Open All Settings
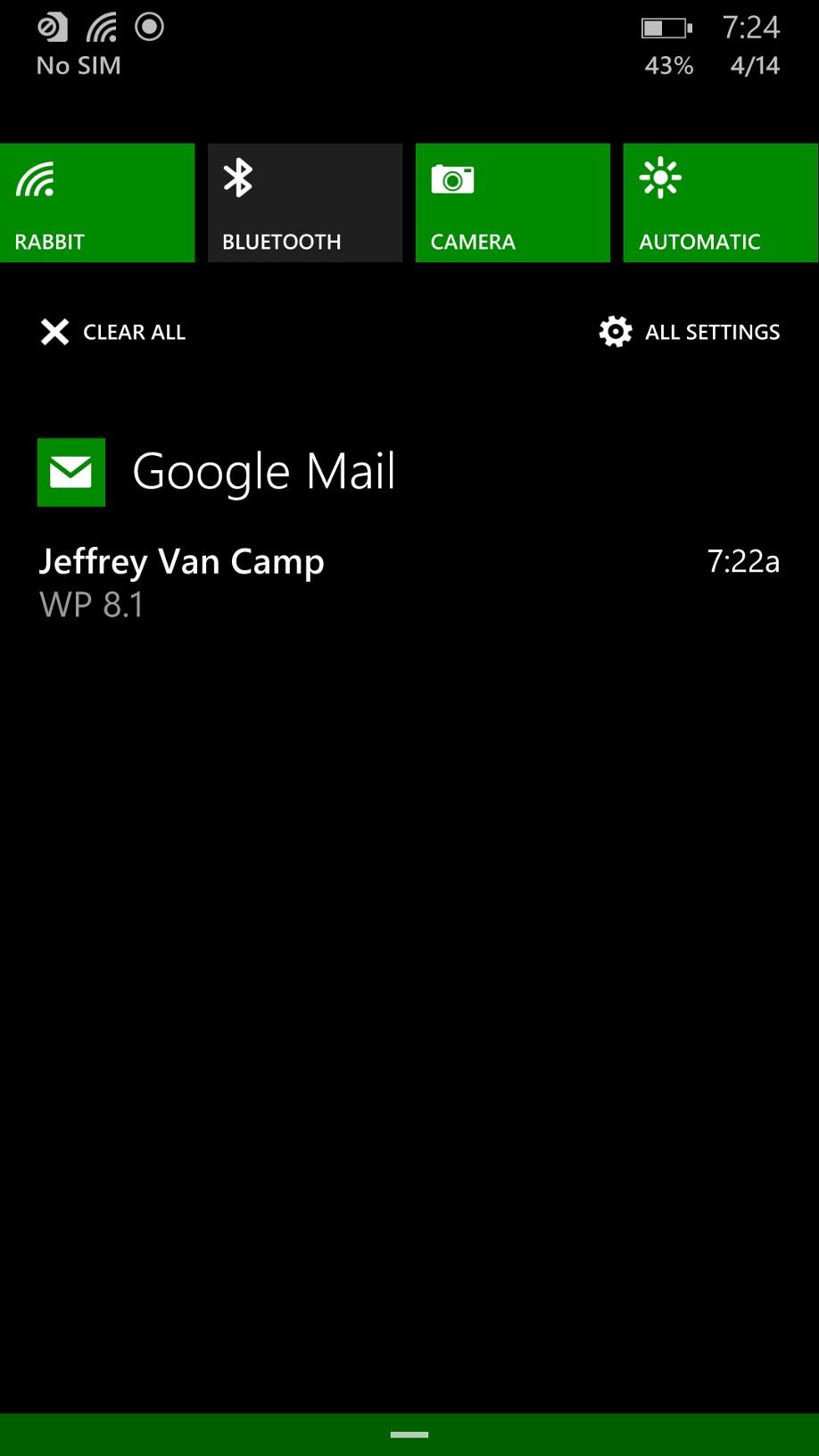Viewport: 819px width, 1456px height. tap(690, 332)
